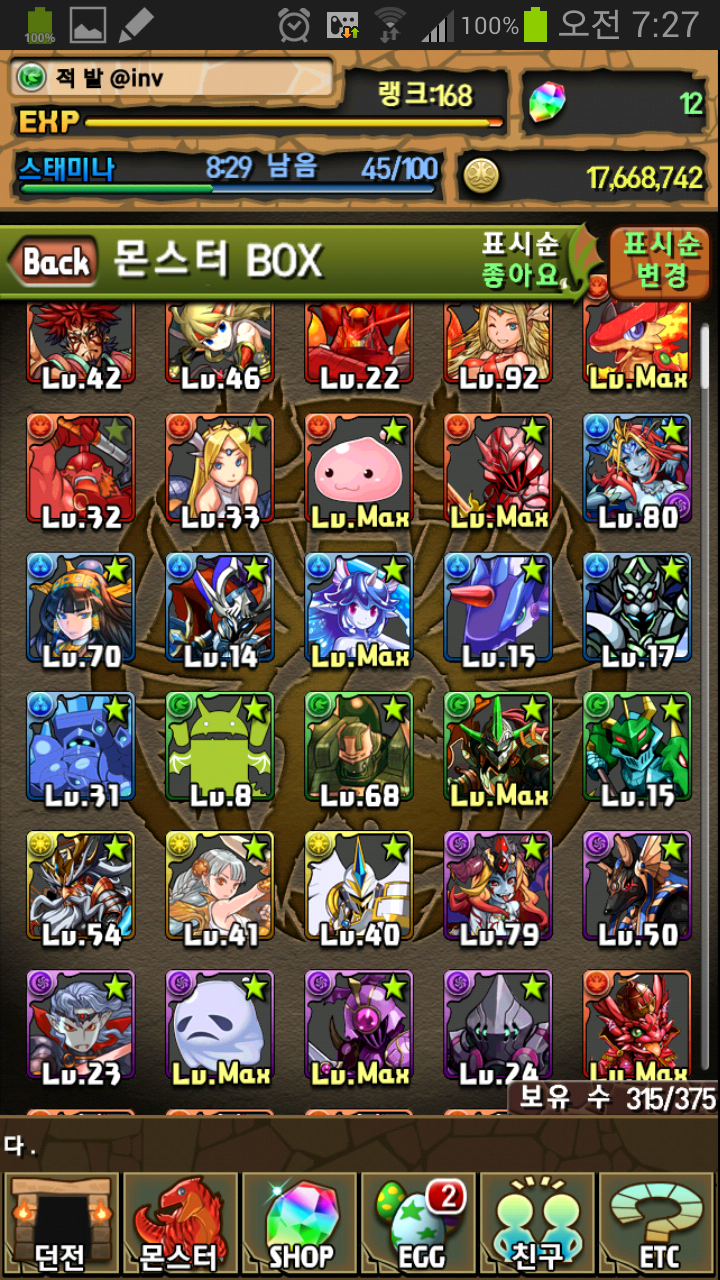This screenshot has width=720, height=1280.
Task: Select the Lv.68 green robot monster
Action: point(358,748)
